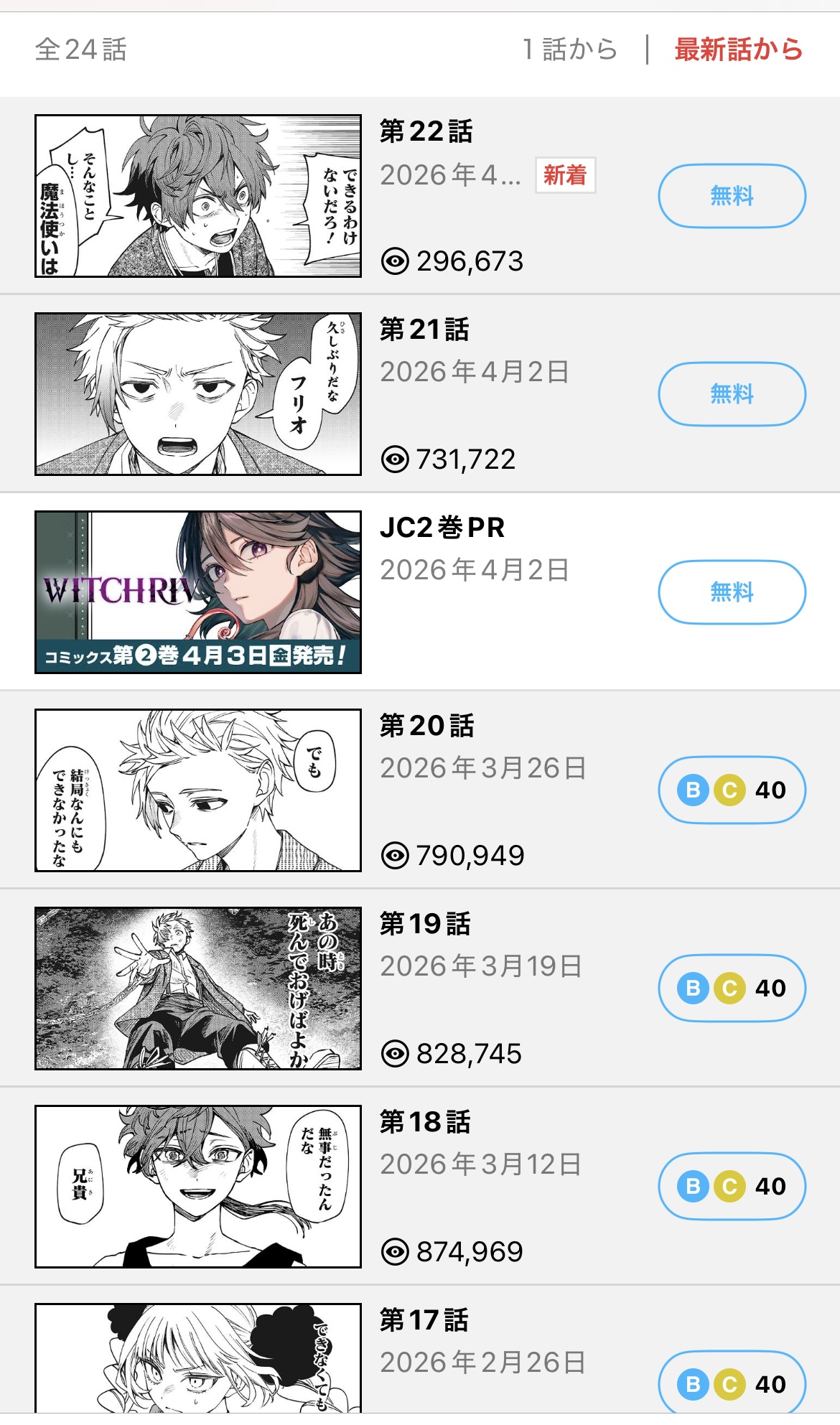Open the 第21話 episode thumbnail
This screenshot has height=1425, width=840.
coord(198,394)
